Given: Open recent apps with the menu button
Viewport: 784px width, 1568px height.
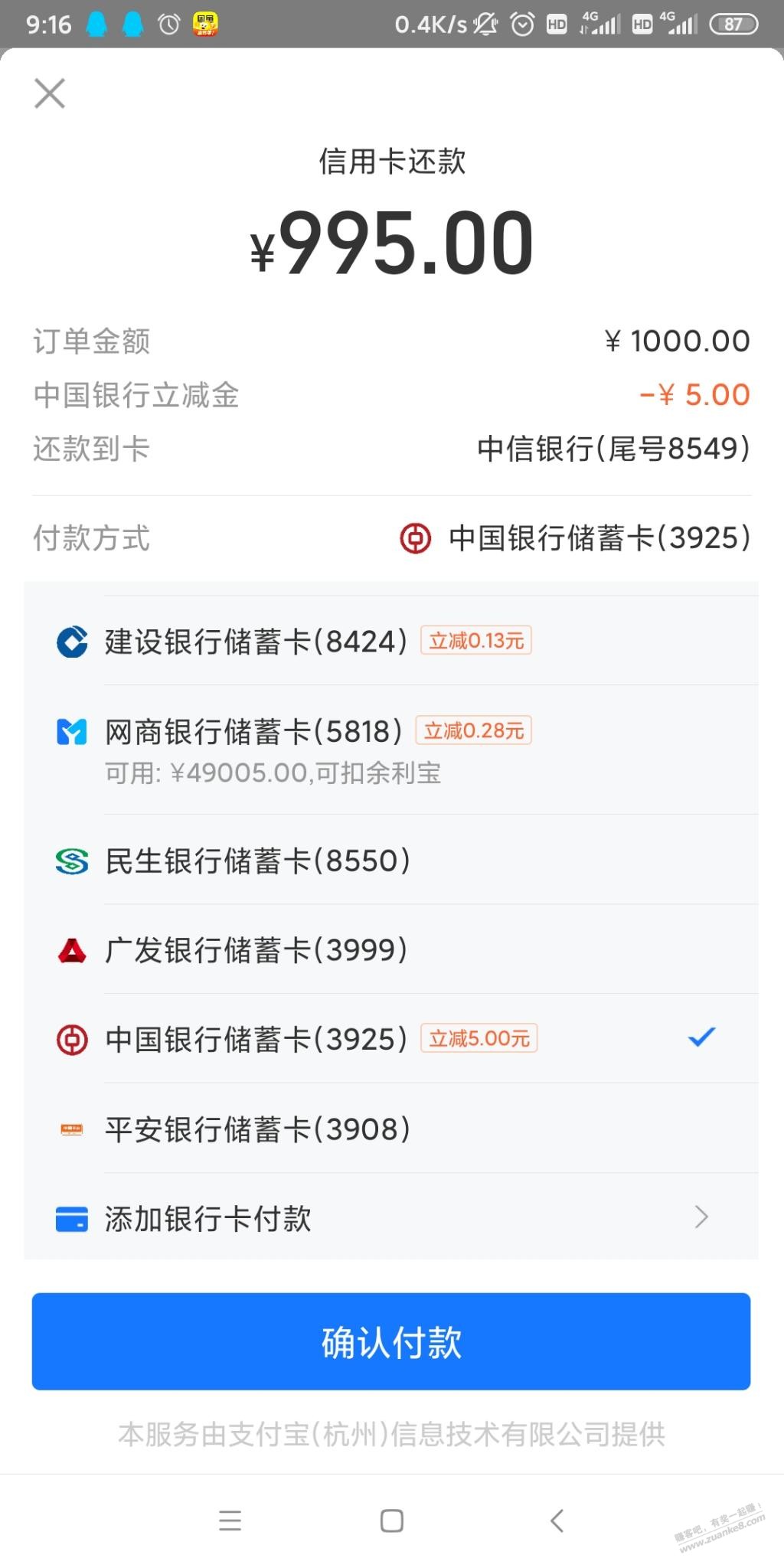Looking at the screenshot, I should 230,1521.
